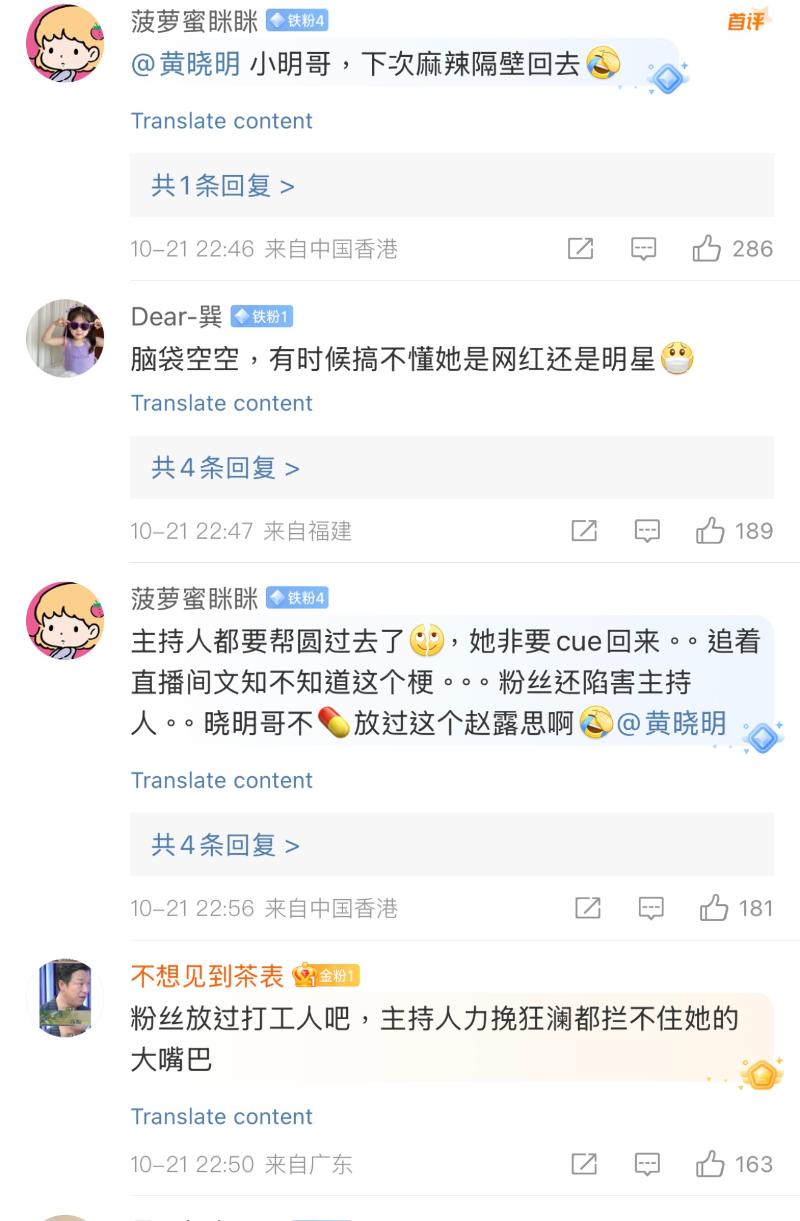Expand 共4条回复 under Dear-巽's comment
Image resolution: width=800 pixels, height=1221 pixels.
(225, 468)
